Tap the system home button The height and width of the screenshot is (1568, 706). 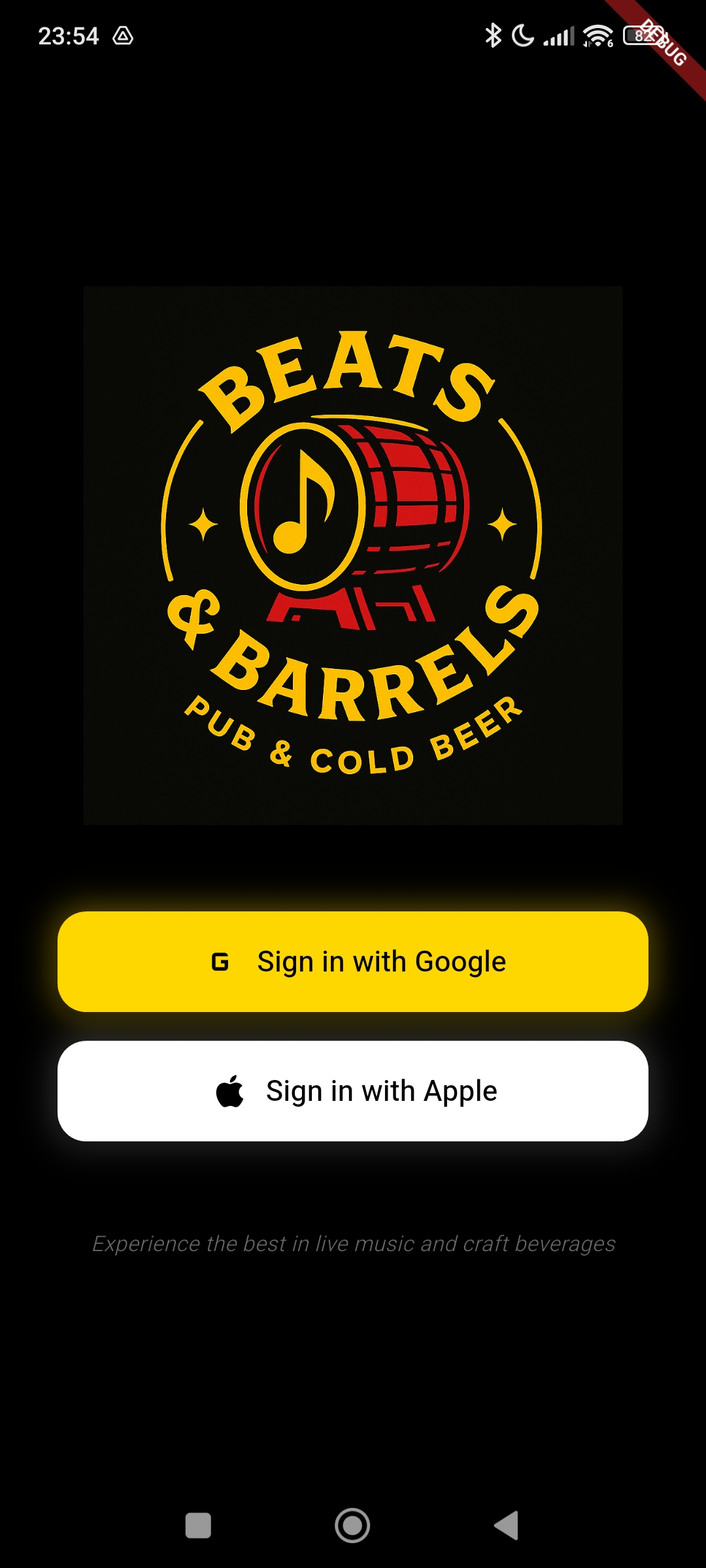point(352,1526)
